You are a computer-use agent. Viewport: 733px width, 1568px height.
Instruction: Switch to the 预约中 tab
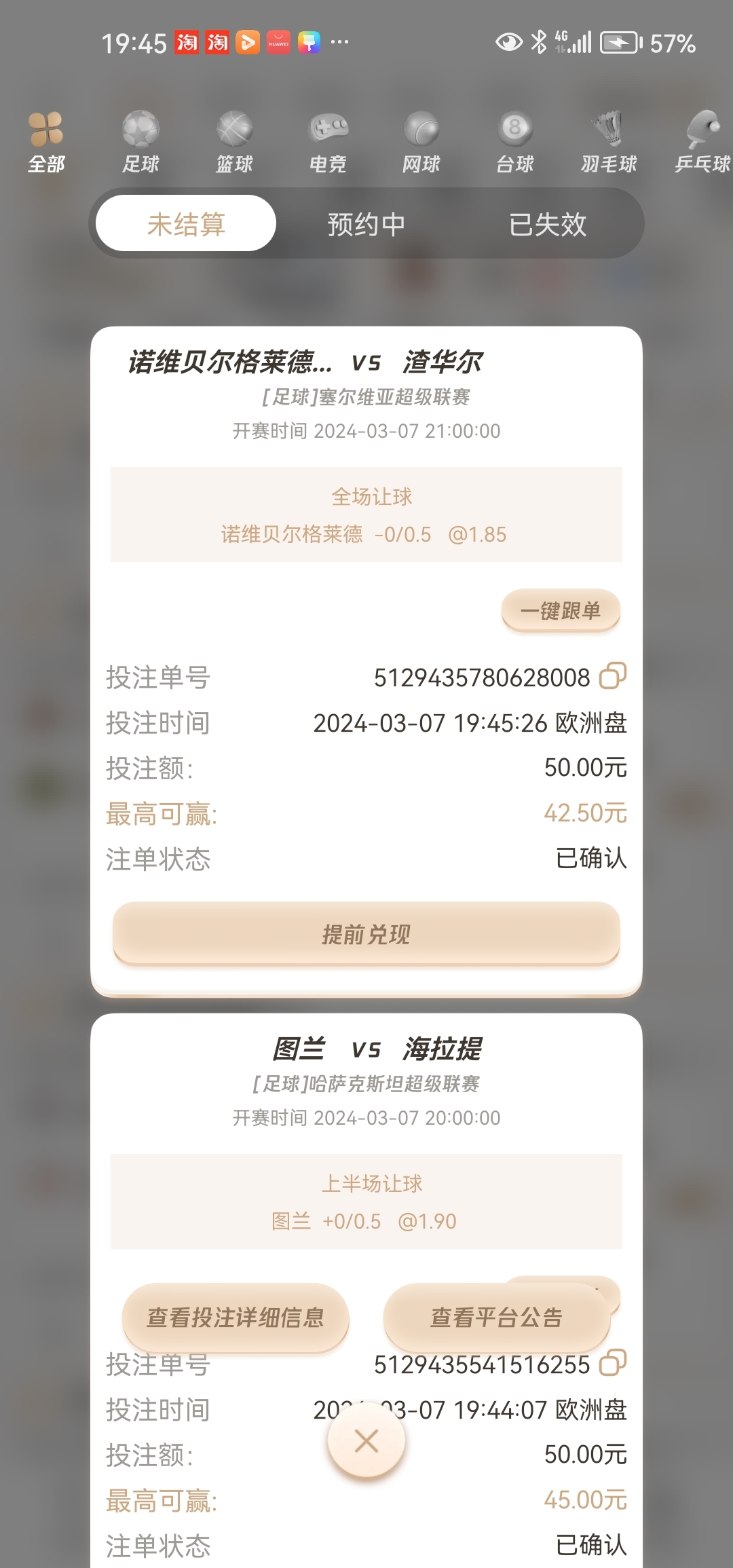click(x=366, y=223)
